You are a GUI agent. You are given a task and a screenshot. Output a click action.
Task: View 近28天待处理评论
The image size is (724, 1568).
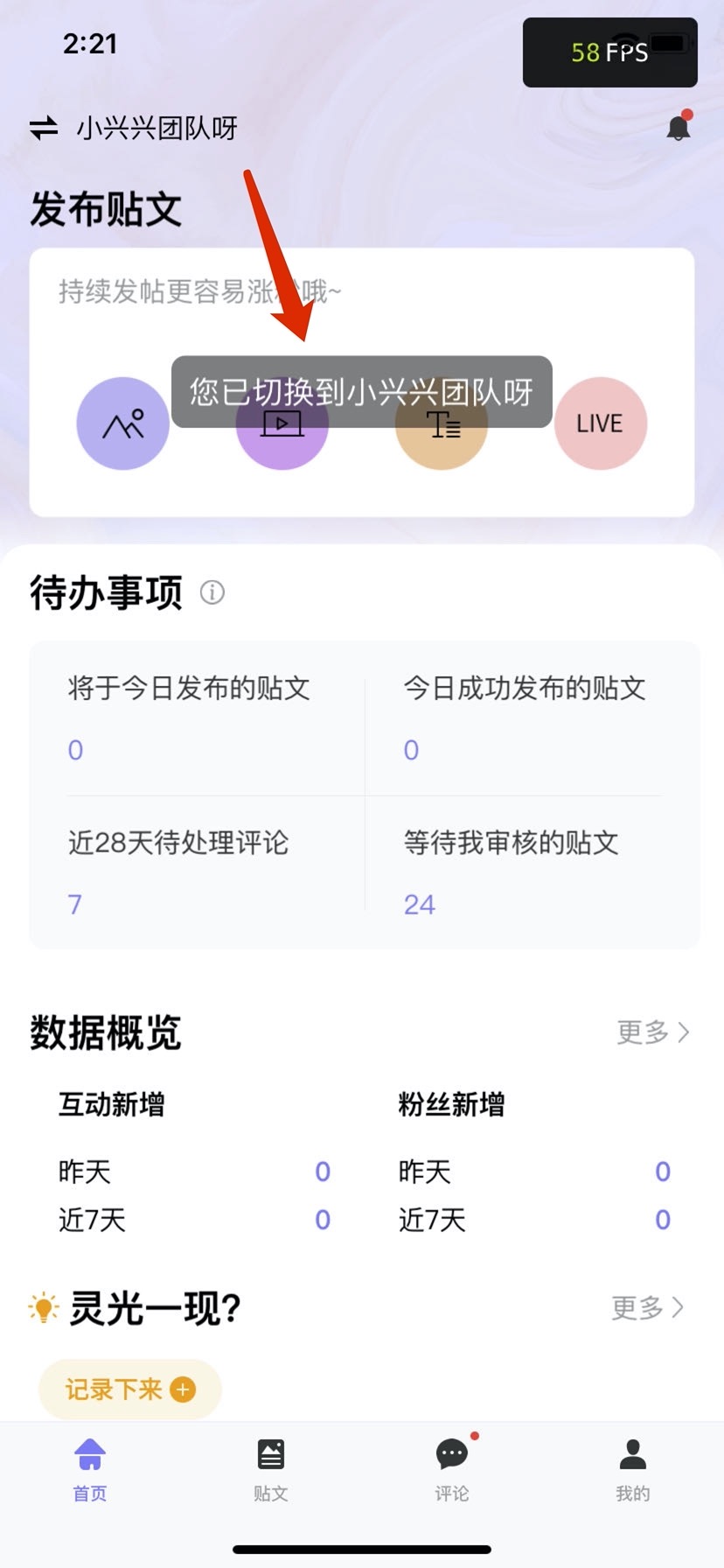178,871
